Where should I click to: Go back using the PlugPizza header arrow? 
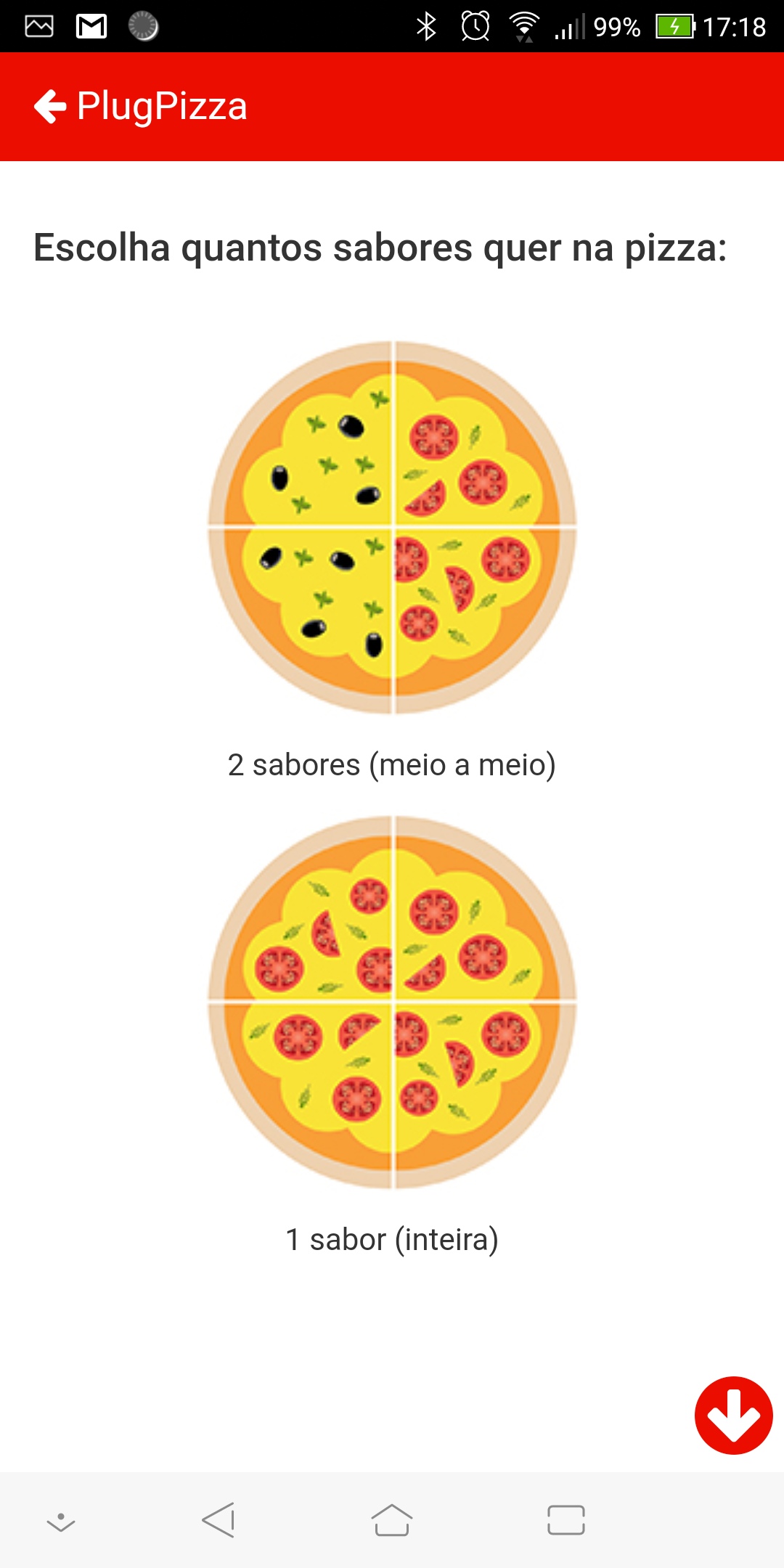coord(50,107)
